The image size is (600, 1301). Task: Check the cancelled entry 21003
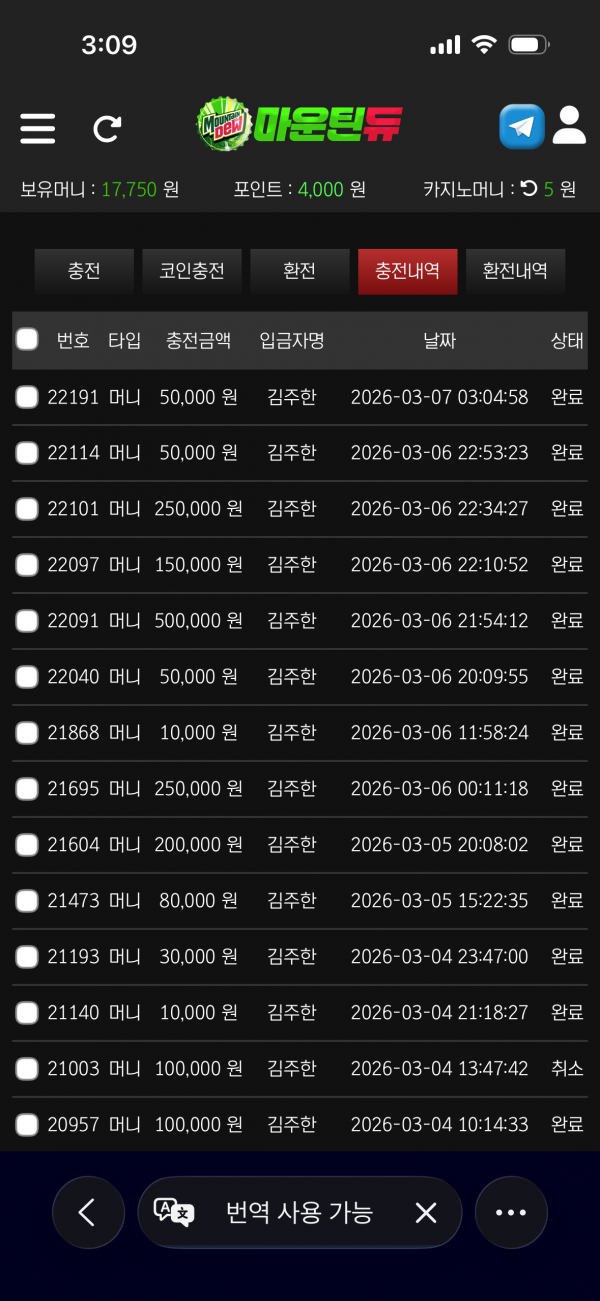pos(27,1069)
